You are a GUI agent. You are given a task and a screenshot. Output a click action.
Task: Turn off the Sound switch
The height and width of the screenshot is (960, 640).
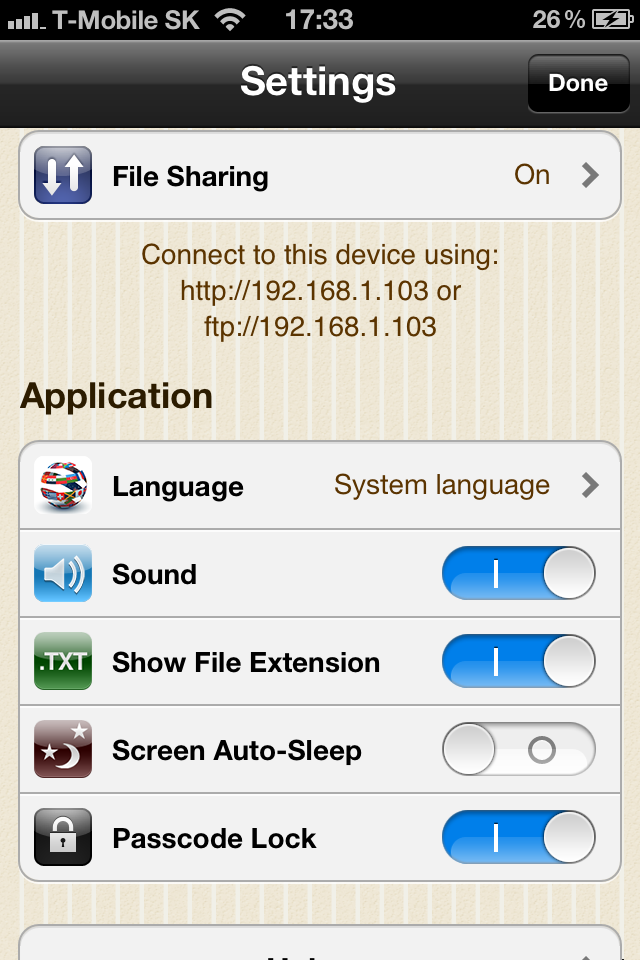pyautogui.click(x=518, y=574)
